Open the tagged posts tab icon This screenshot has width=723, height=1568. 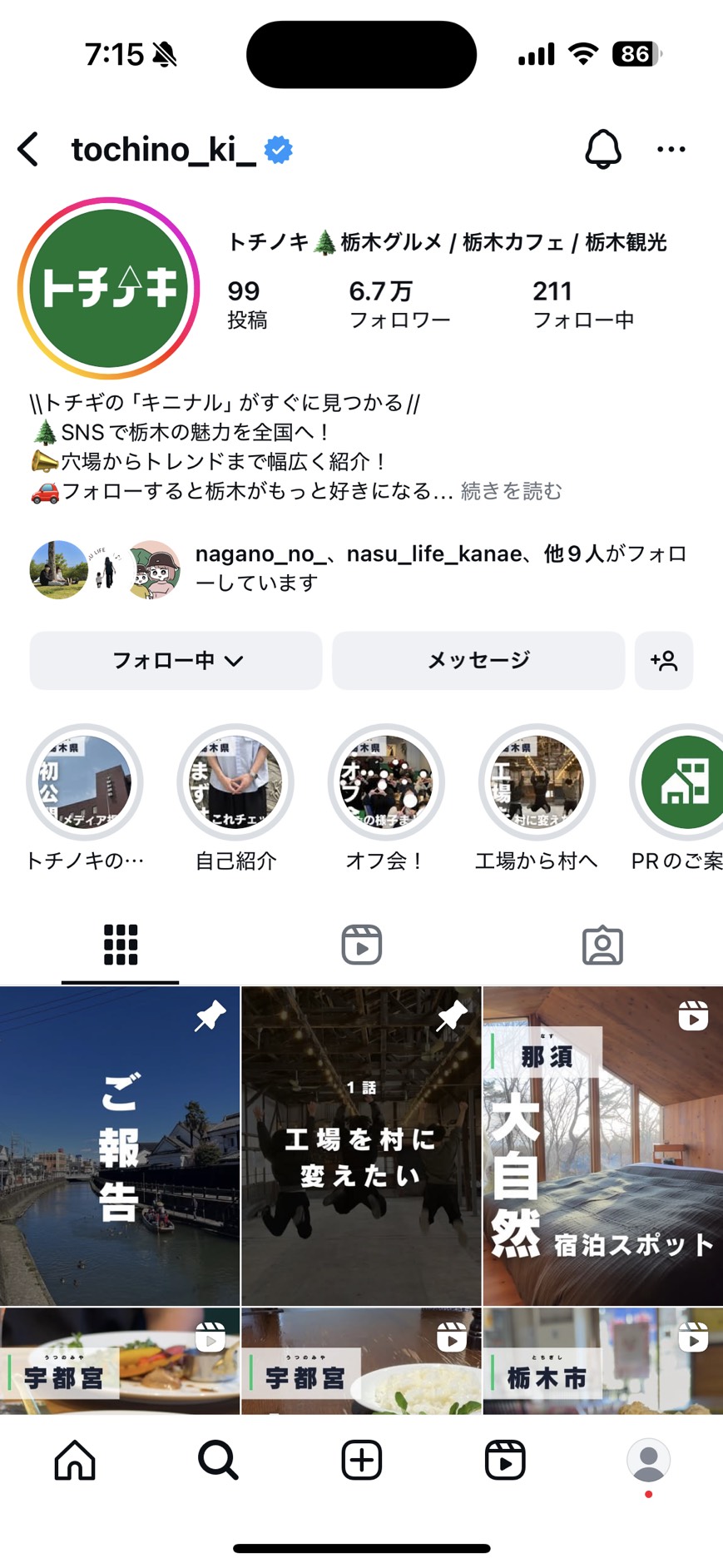602,944
